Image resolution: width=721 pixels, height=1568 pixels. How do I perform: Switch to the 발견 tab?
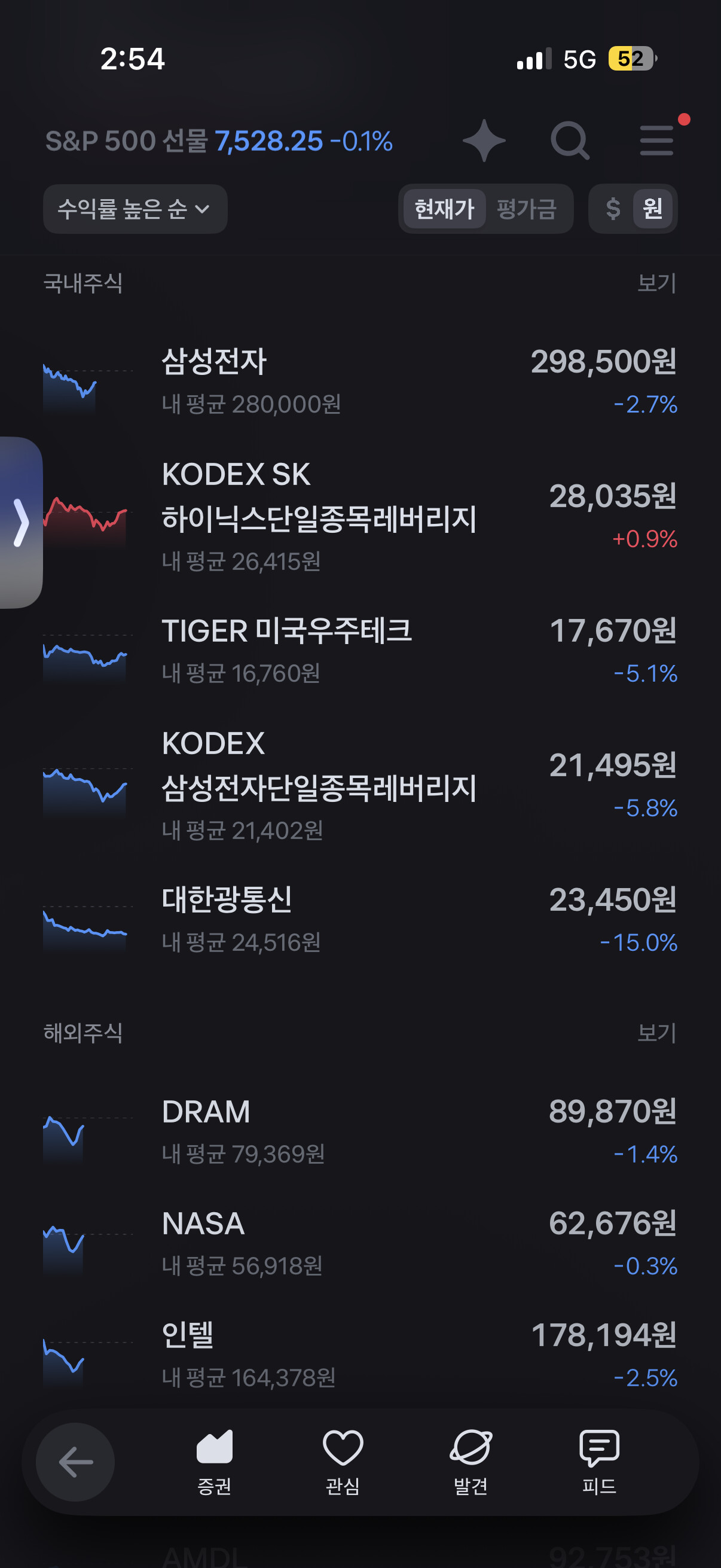point(471,1463)
